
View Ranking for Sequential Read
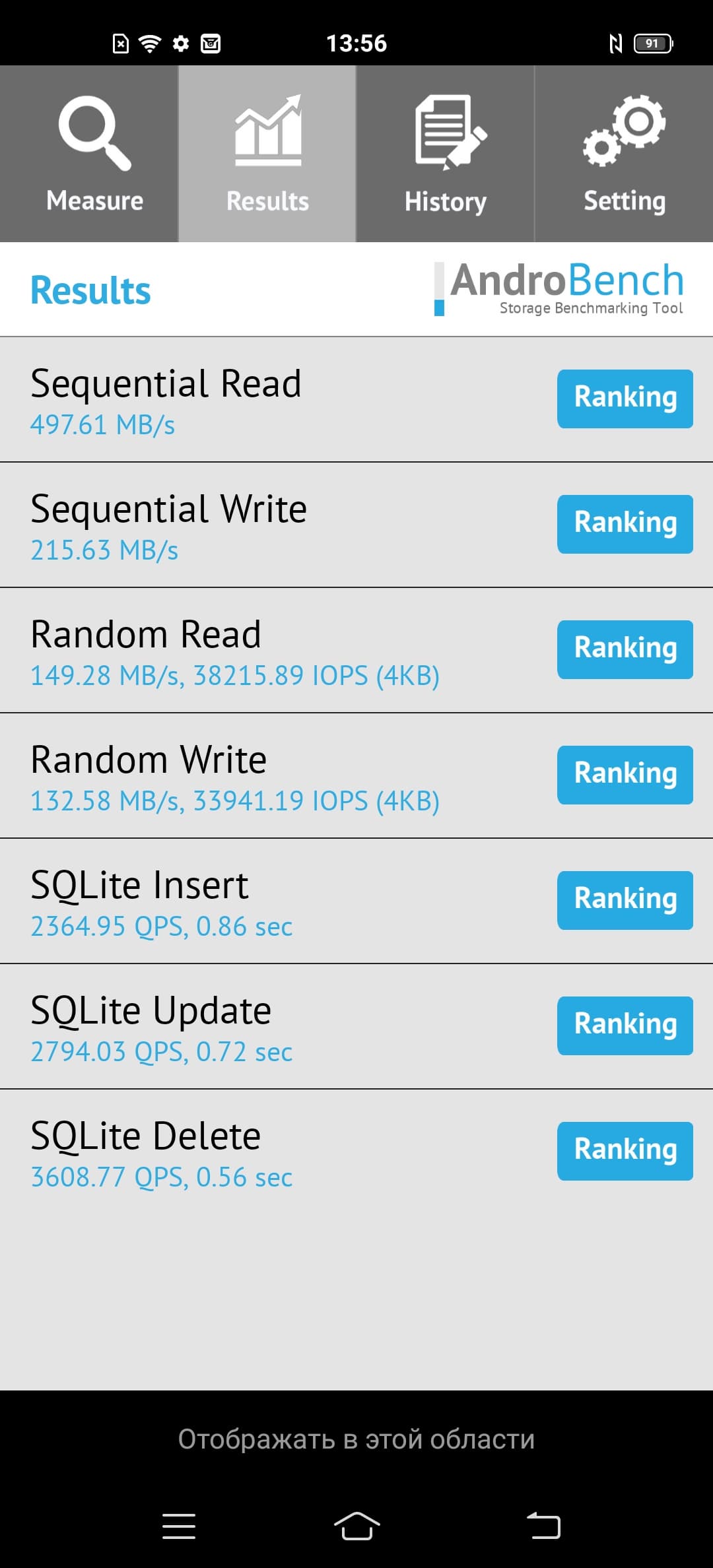625,399
